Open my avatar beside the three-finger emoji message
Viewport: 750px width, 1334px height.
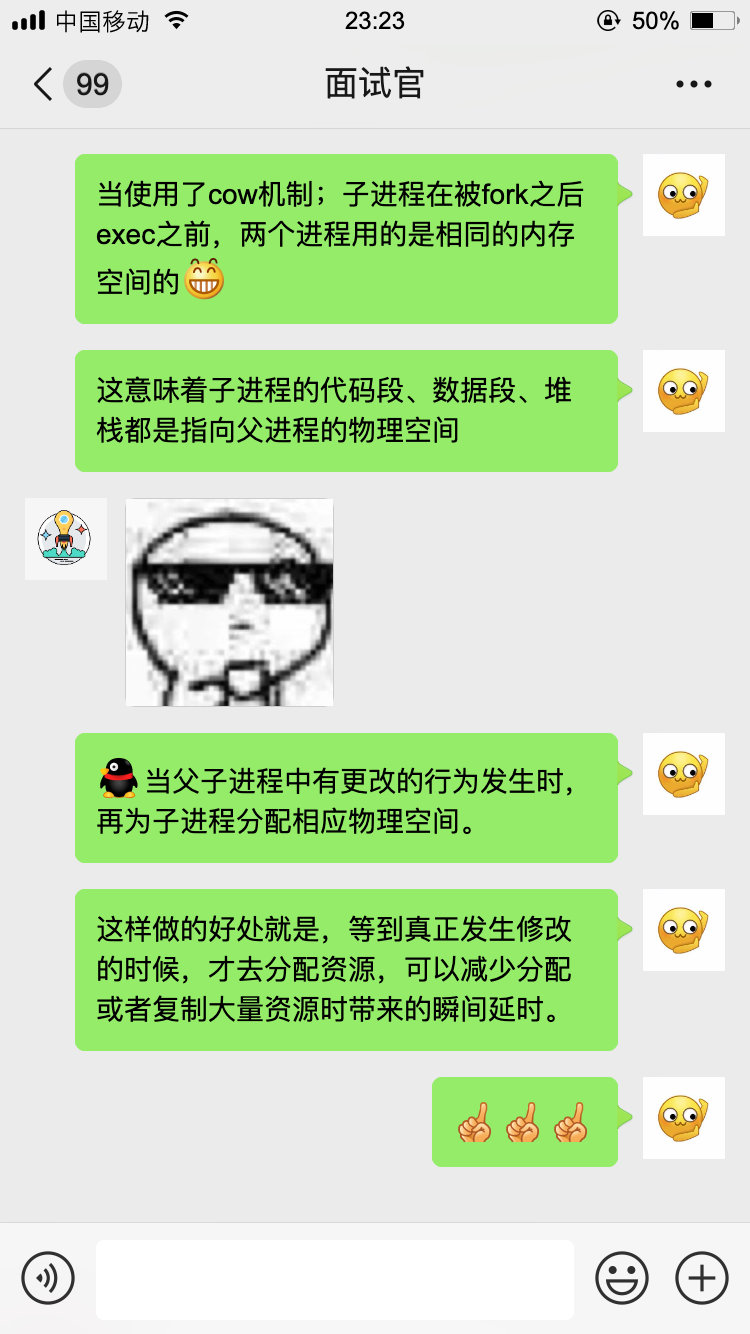tap(683, 1117)
